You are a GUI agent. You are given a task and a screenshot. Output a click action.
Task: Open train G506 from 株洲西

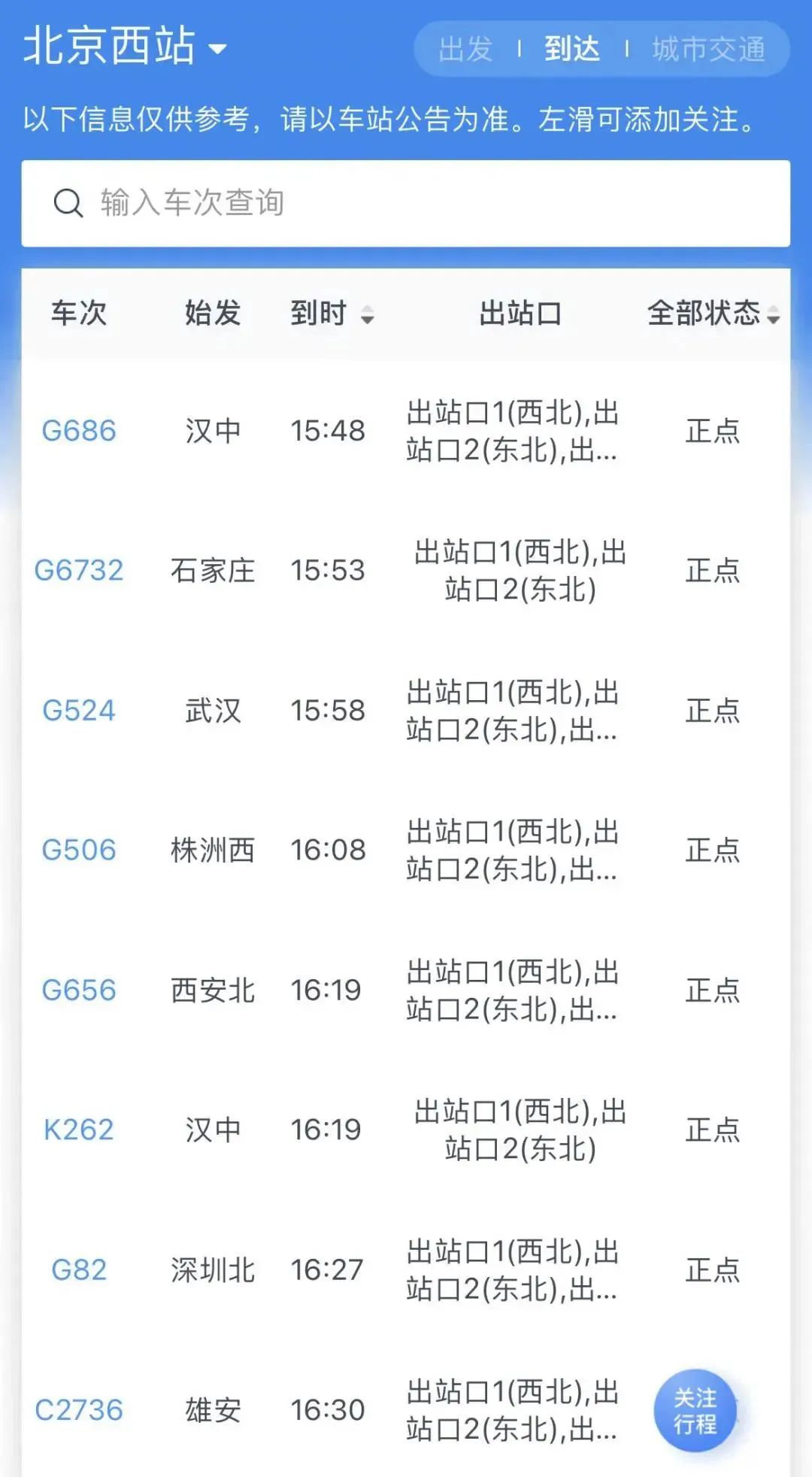point(80,851)
